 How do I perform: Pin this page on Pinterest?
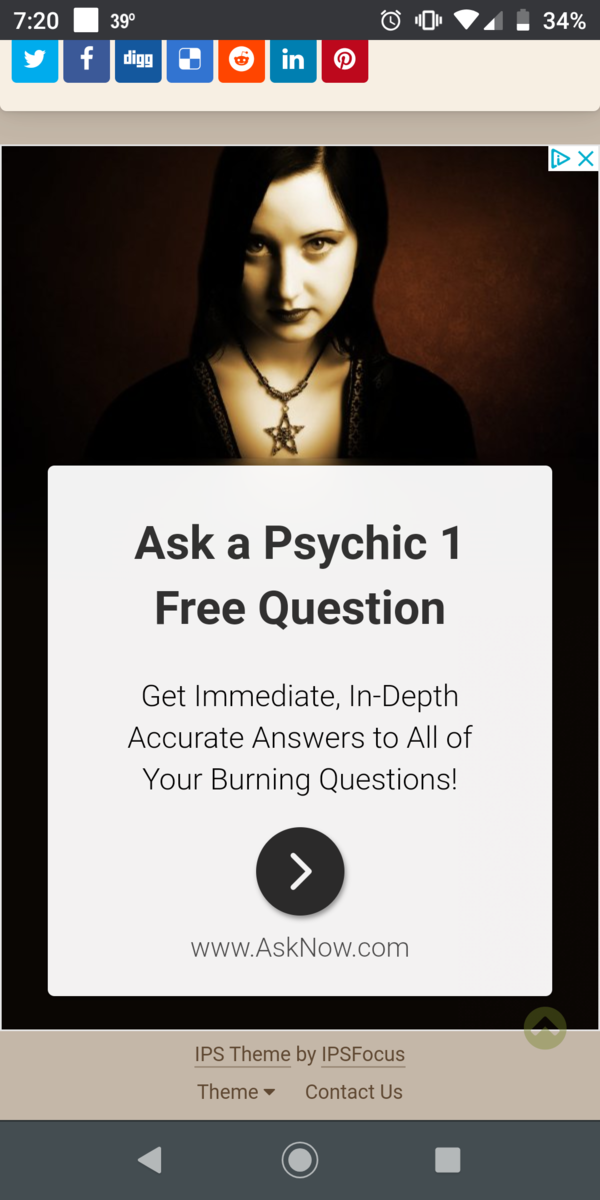pos(345,60)
